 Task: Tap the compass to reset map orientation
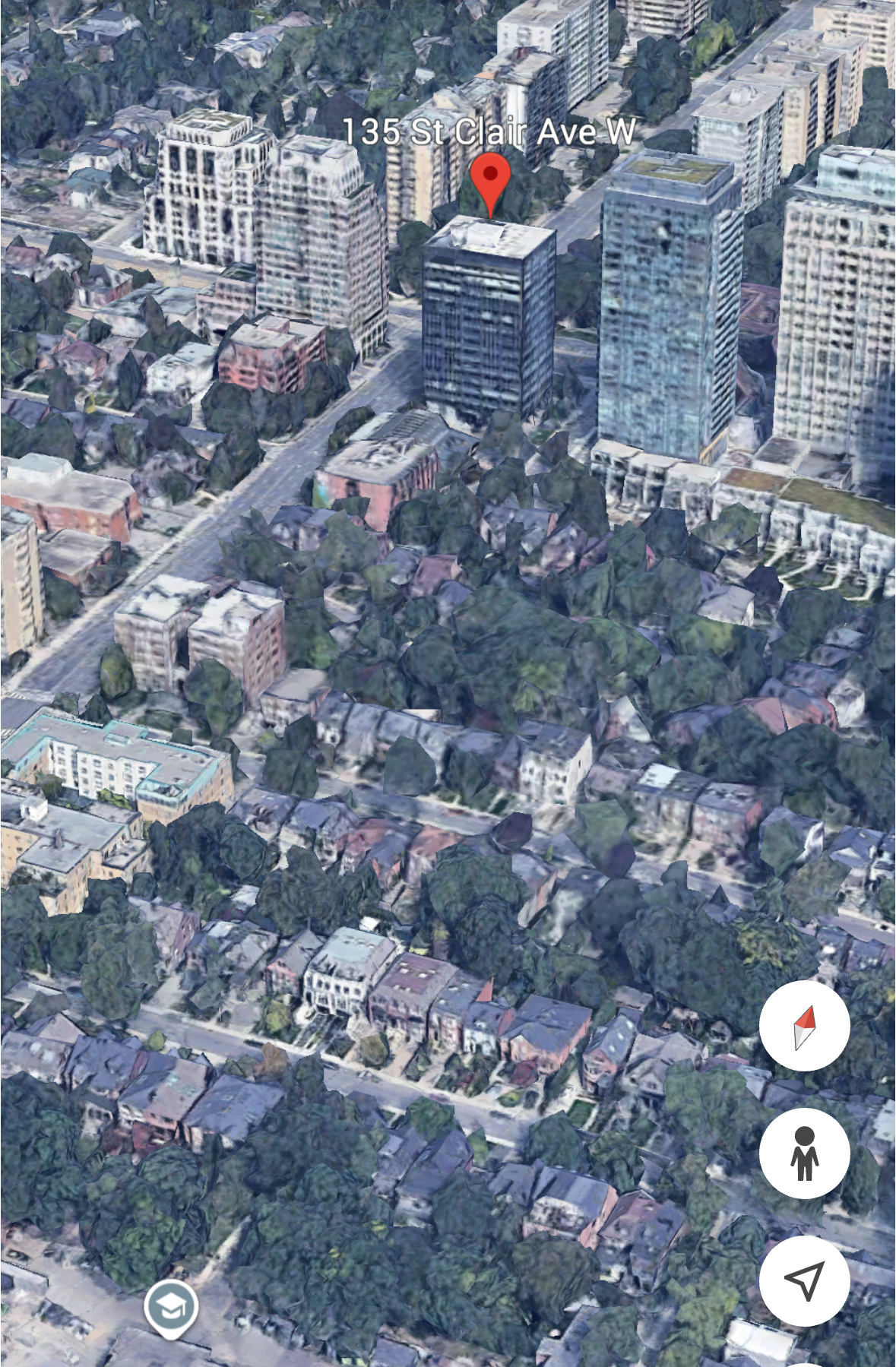[x=804, y=1027]
